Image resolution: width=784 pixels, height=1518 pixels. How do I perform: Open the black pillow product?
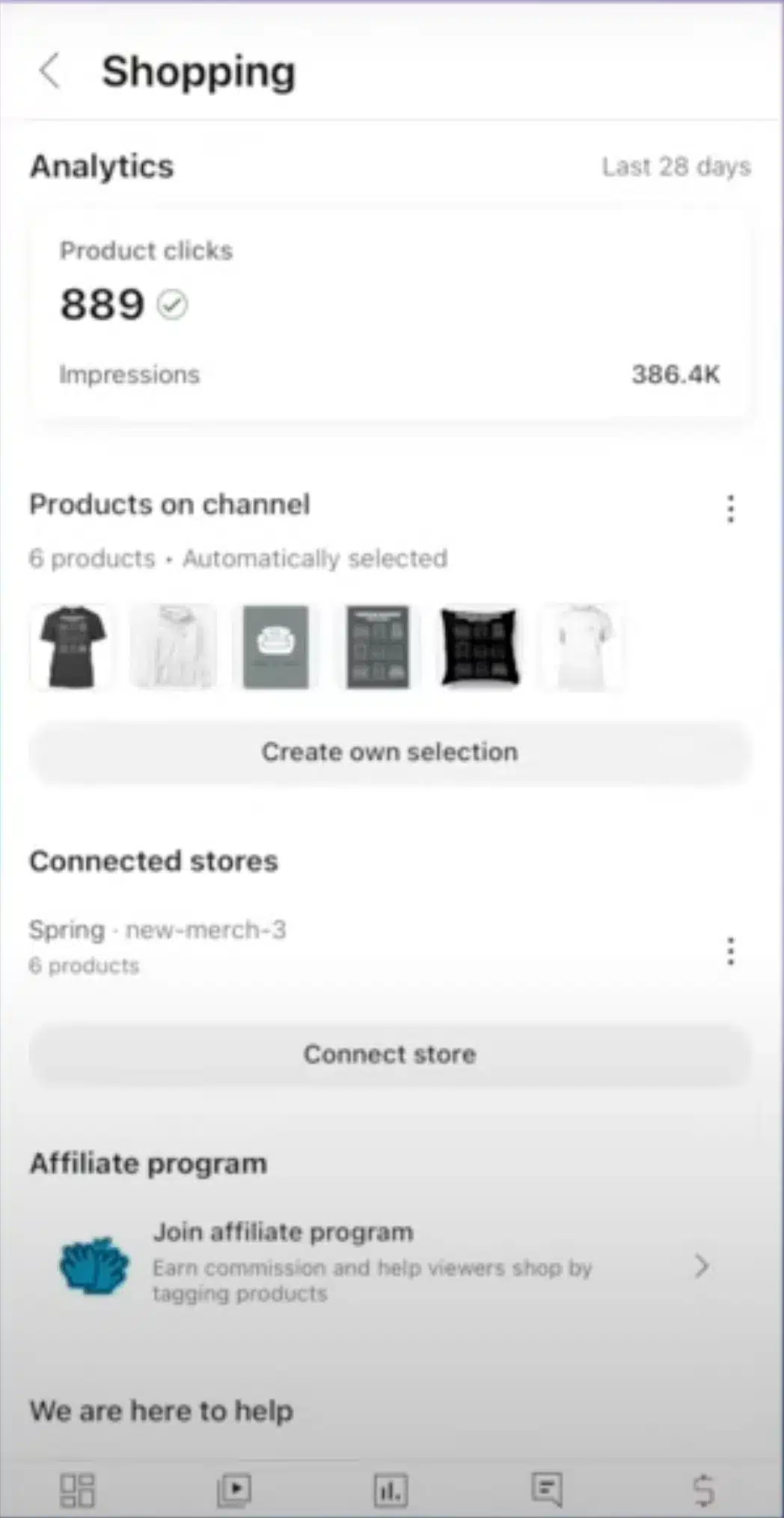480,646
